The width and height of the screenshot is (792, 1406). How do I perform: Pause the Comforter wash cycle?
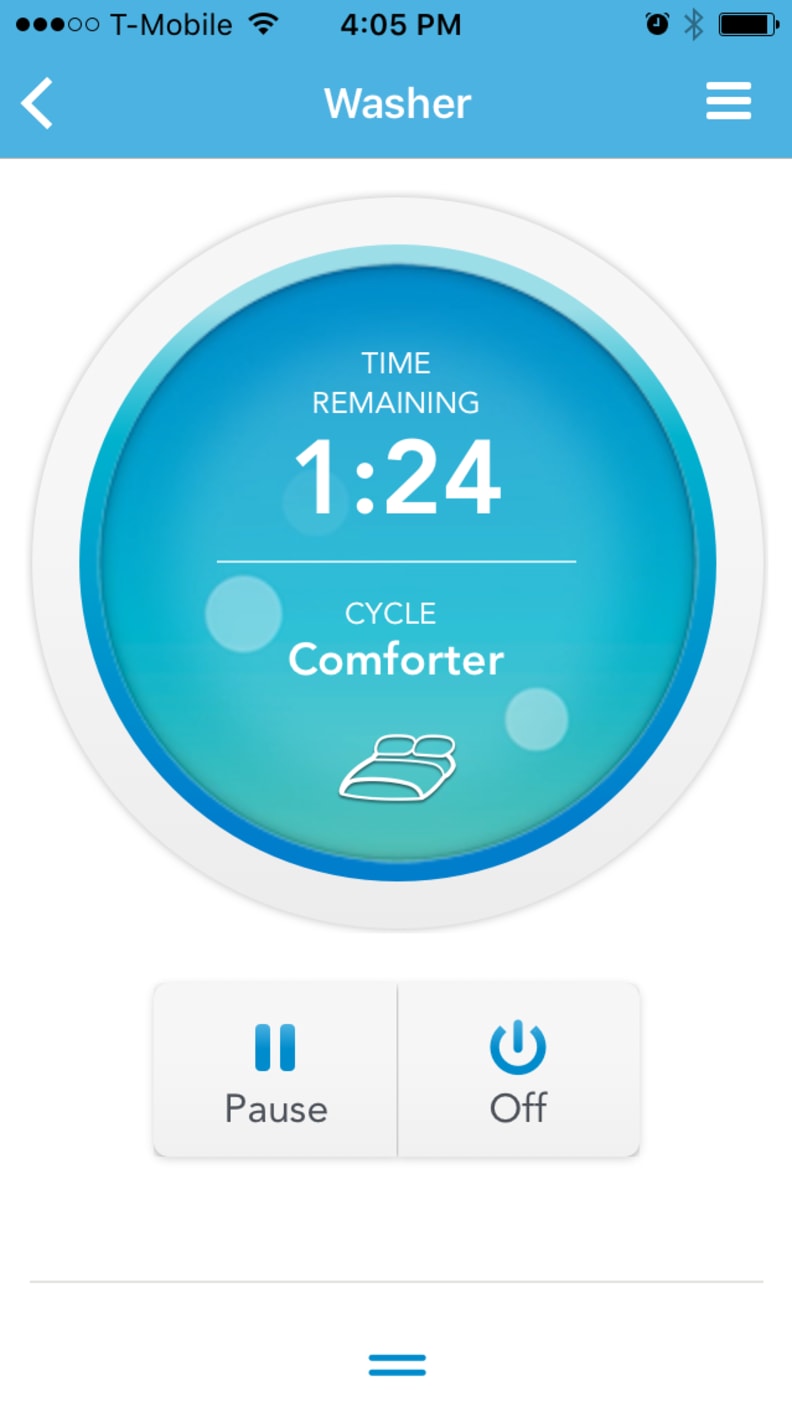coord(275,1070)
